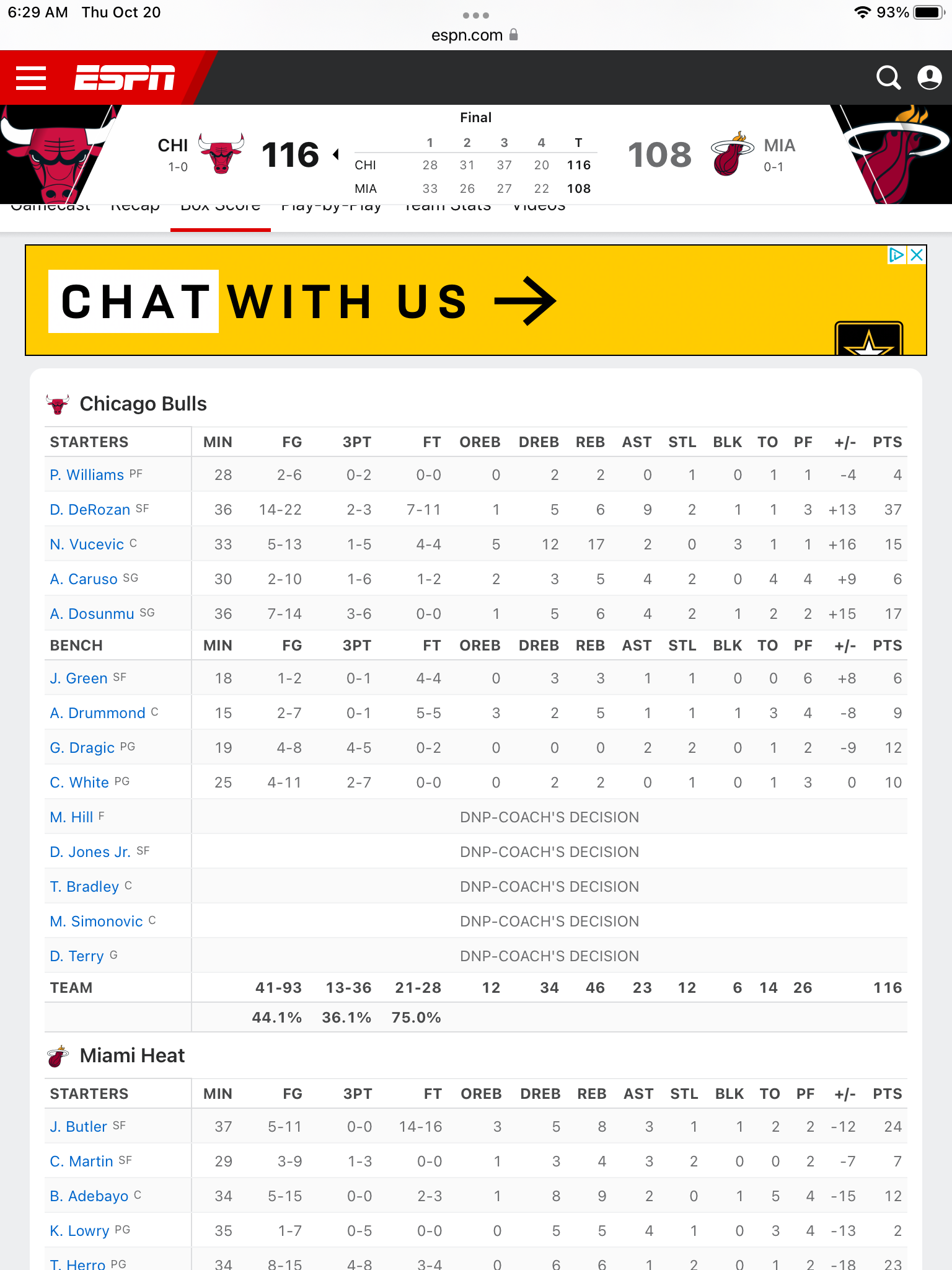This screenshot has width=952, height=1270.
Task: Open A. Drummond player link
Action: pyautogui.click(x=97, y=713)
